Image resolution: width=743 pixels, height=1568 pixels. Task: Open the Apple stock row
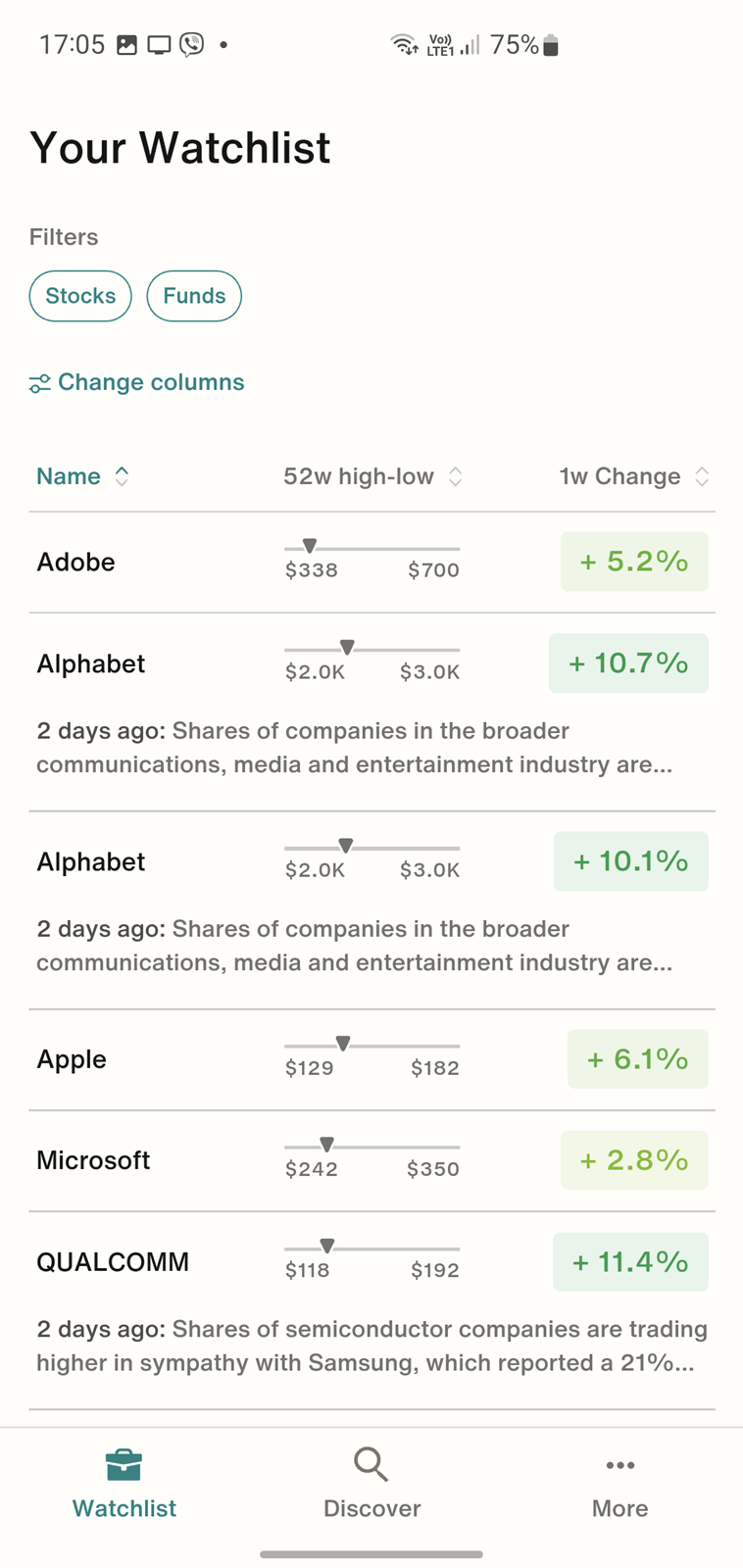point(371,1060)
